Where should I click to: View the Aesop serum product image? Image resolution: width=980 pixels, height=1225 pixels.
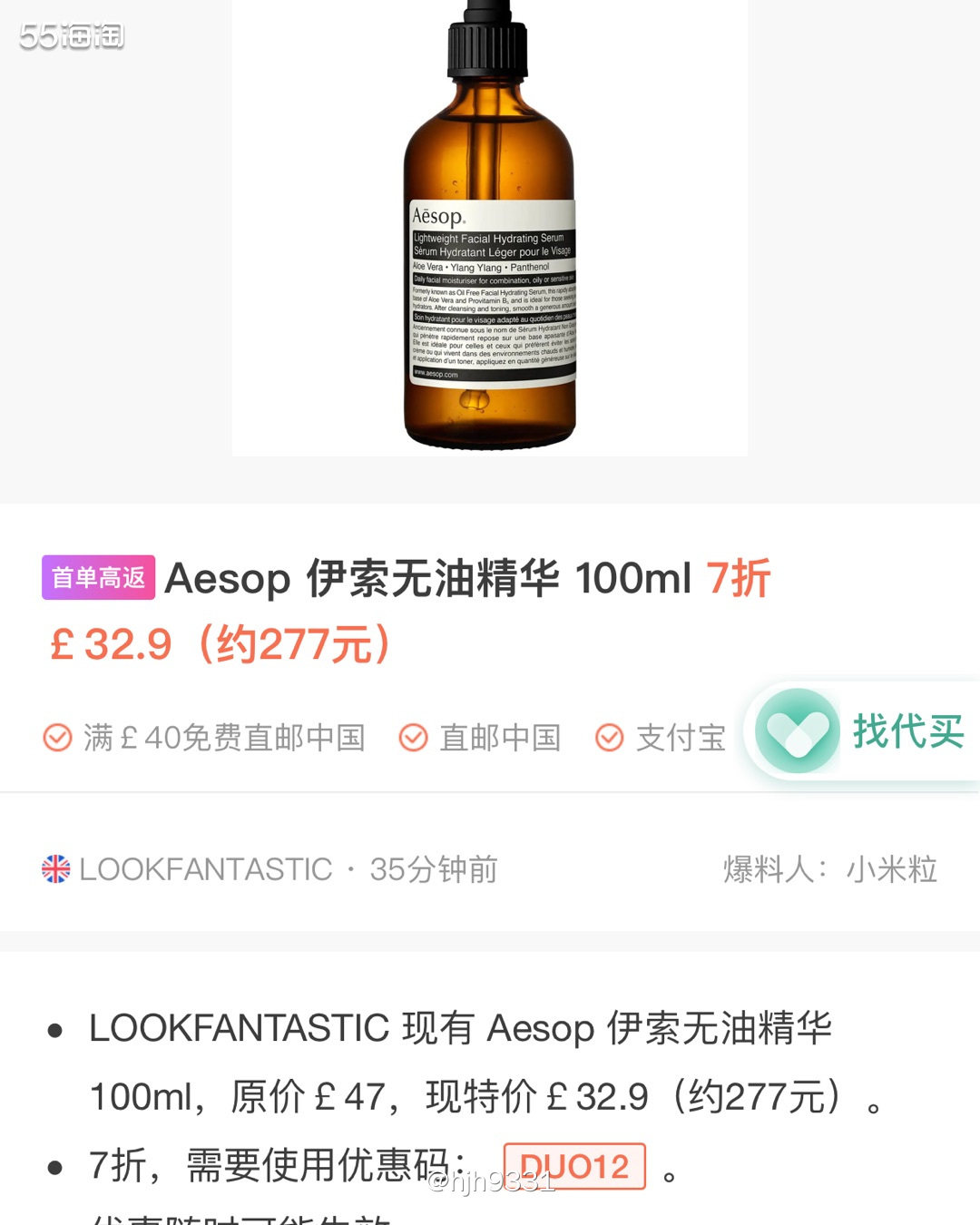[490, 227]
